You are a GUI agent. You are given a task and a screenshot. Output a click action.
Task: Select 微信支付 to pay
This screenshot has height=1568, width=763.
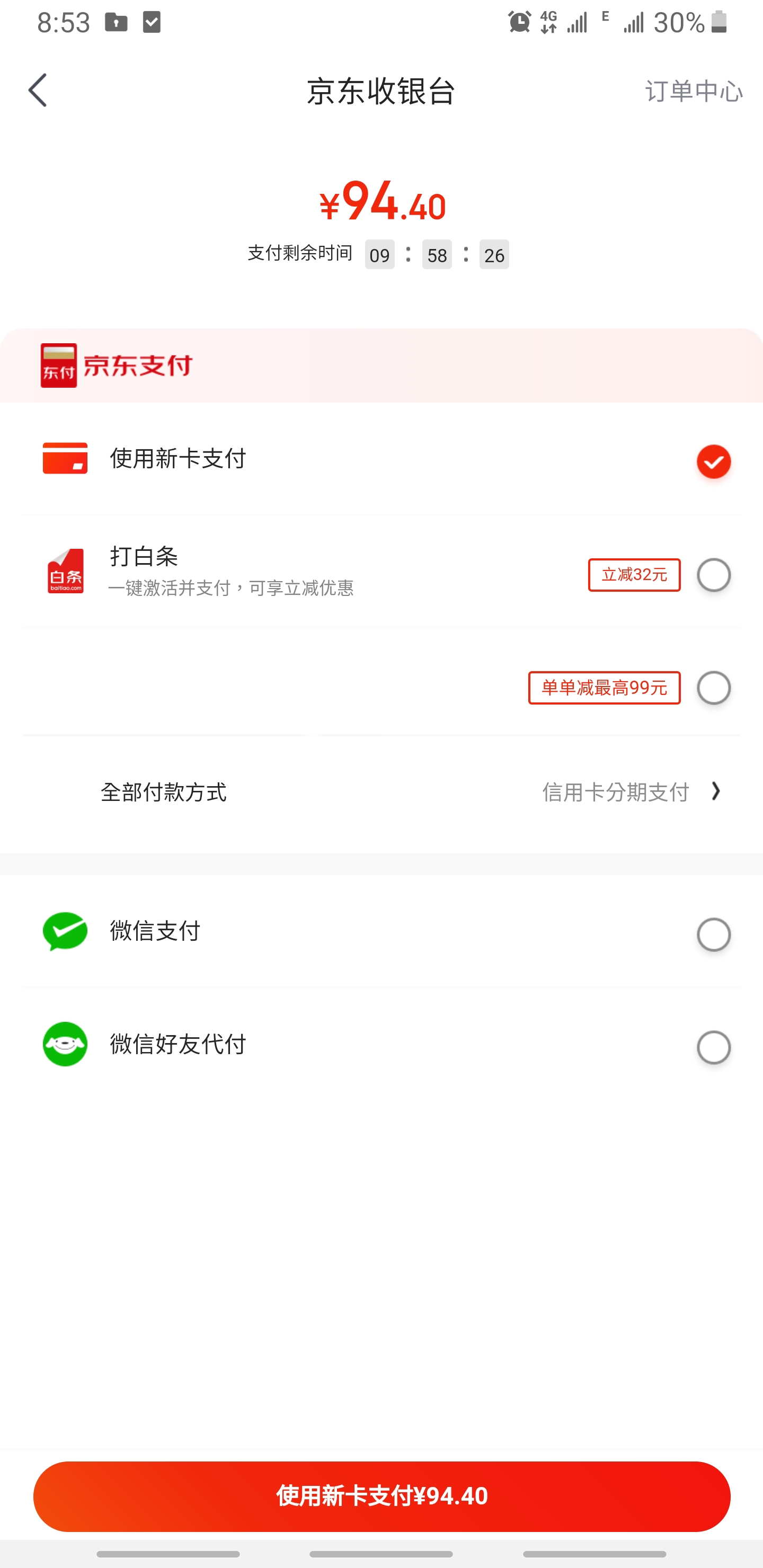coord(713,934)
